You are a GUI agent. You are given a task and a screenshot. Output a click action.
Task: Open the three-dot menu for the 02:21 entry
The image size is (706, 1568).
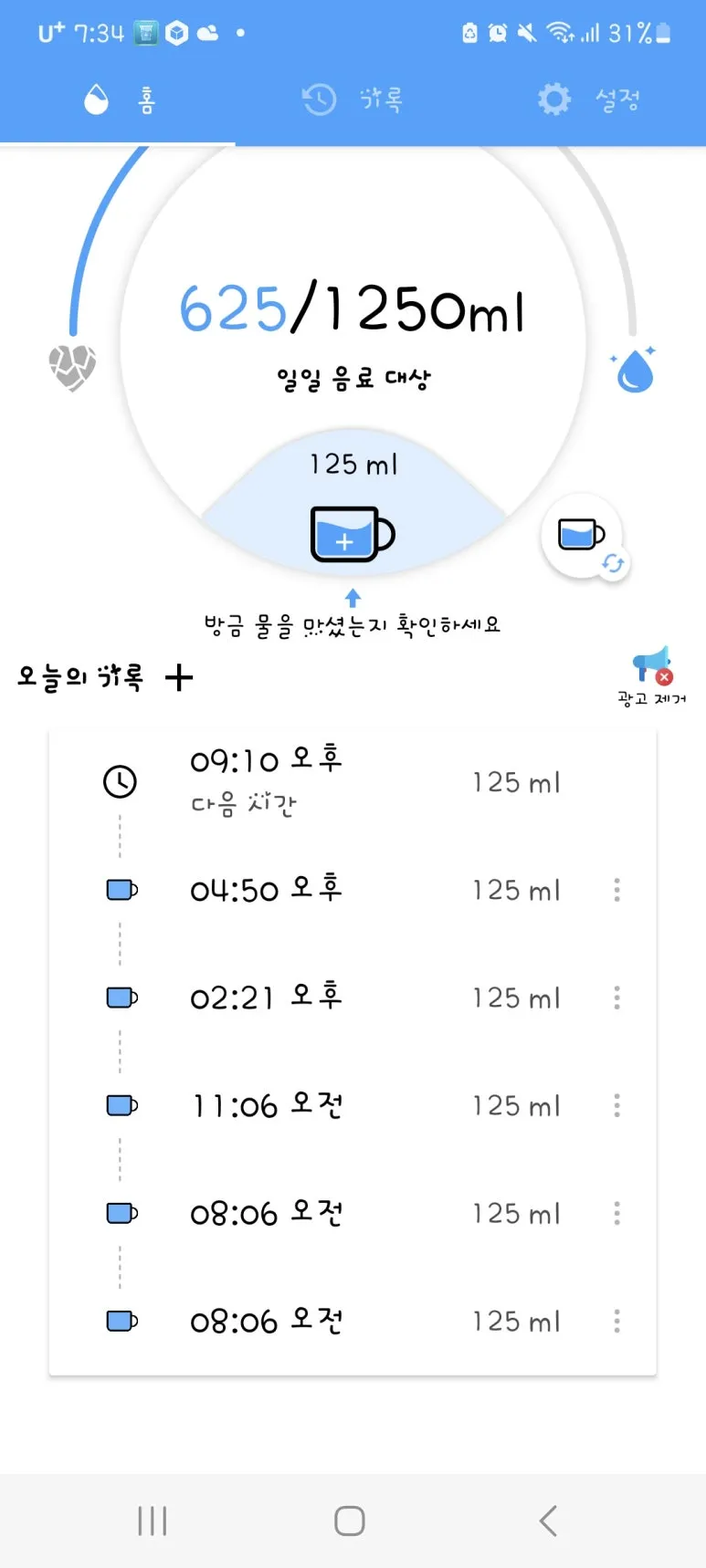(616, 998)
